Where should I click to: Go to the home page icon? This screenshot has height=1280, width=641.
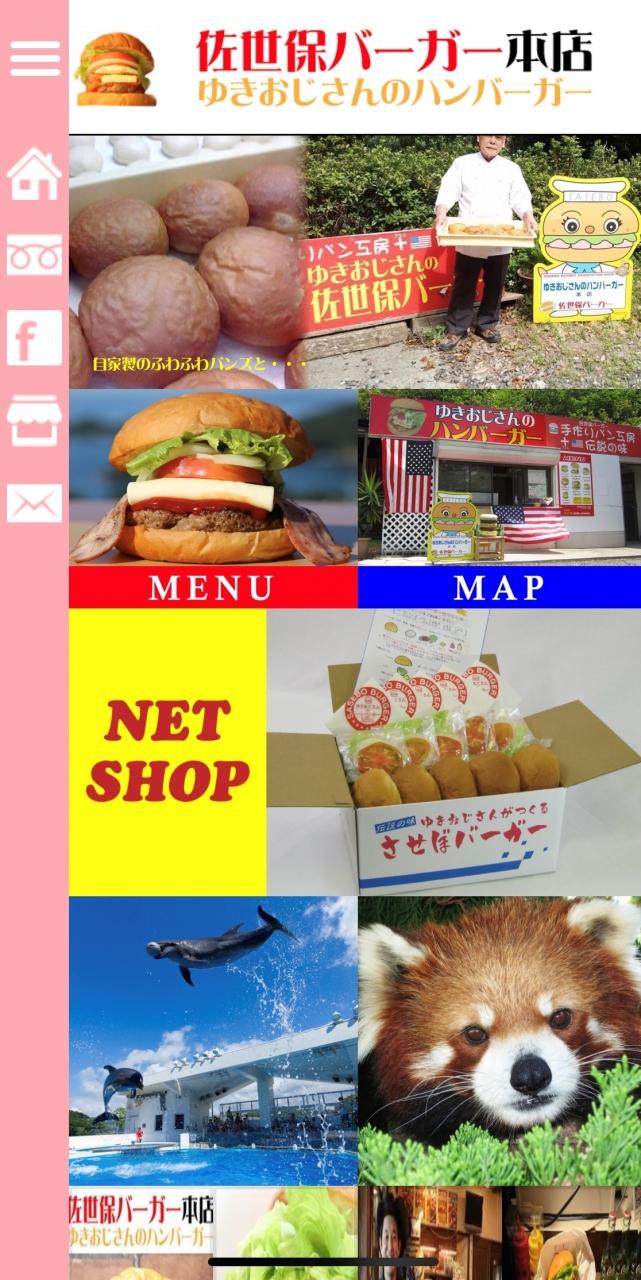34,174
